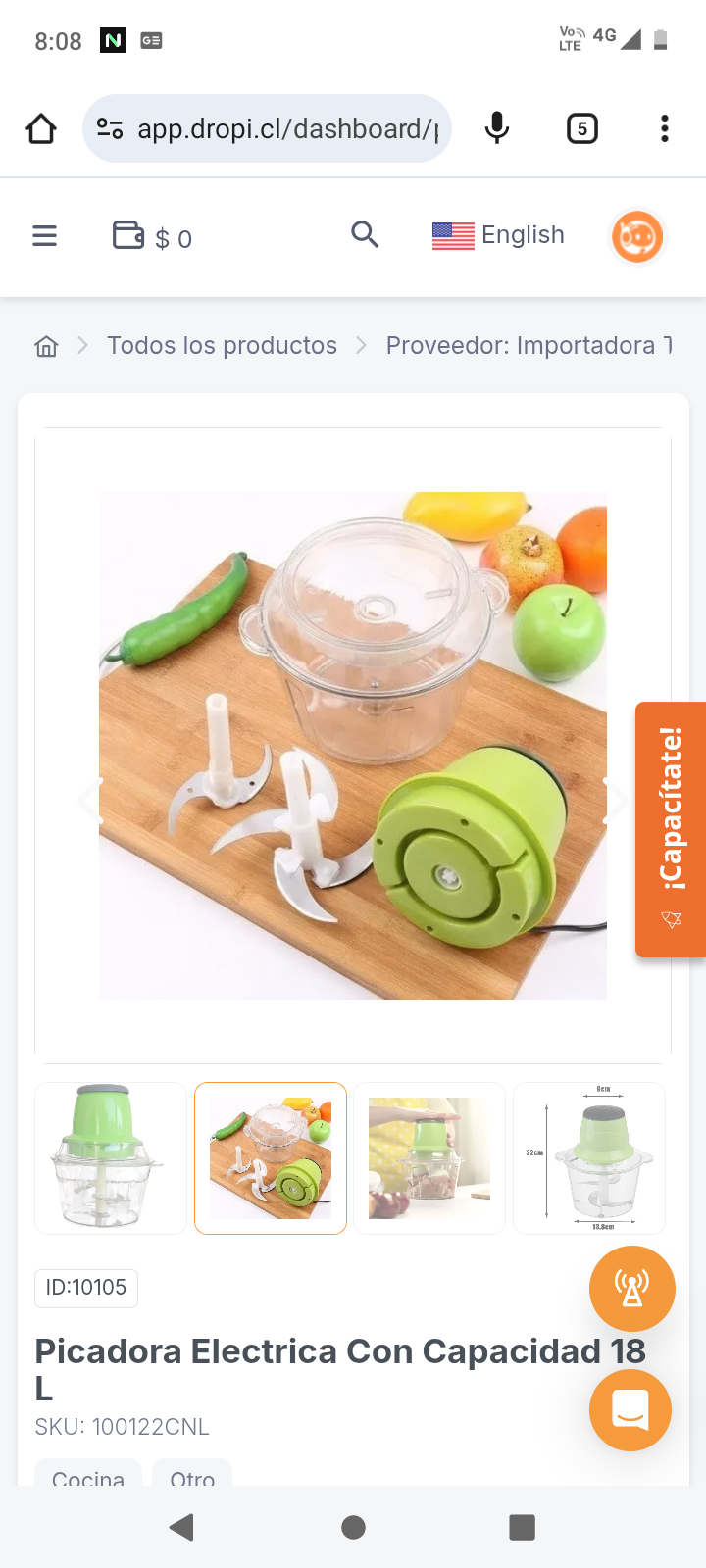Open the Proveedor: Importadora breadcrumb
Image resolution: width=706 pixels, height=1568 pixels.
[x=528, y=346]
